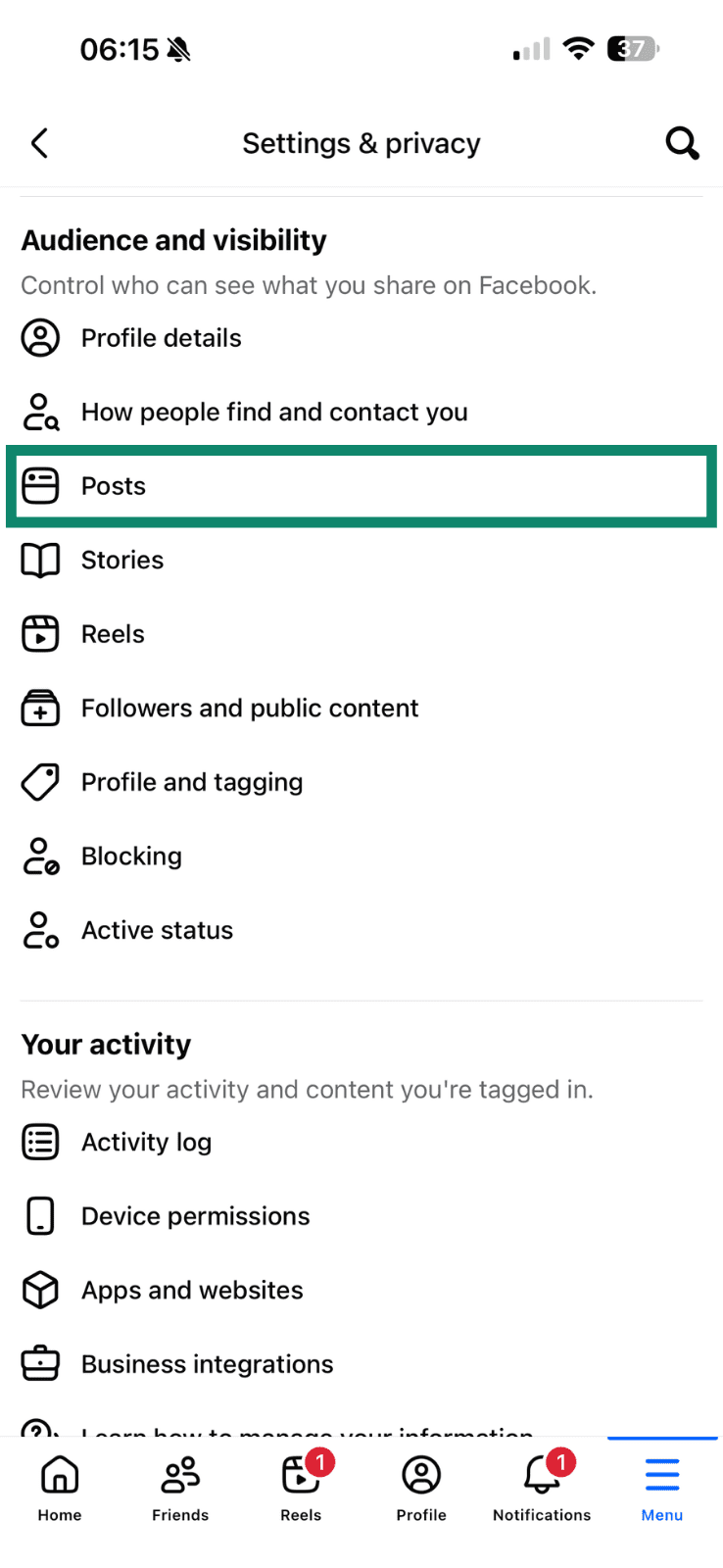The image size is (723, 1568).
Task: Select the Blocking icon
Action: pos(40,856)
